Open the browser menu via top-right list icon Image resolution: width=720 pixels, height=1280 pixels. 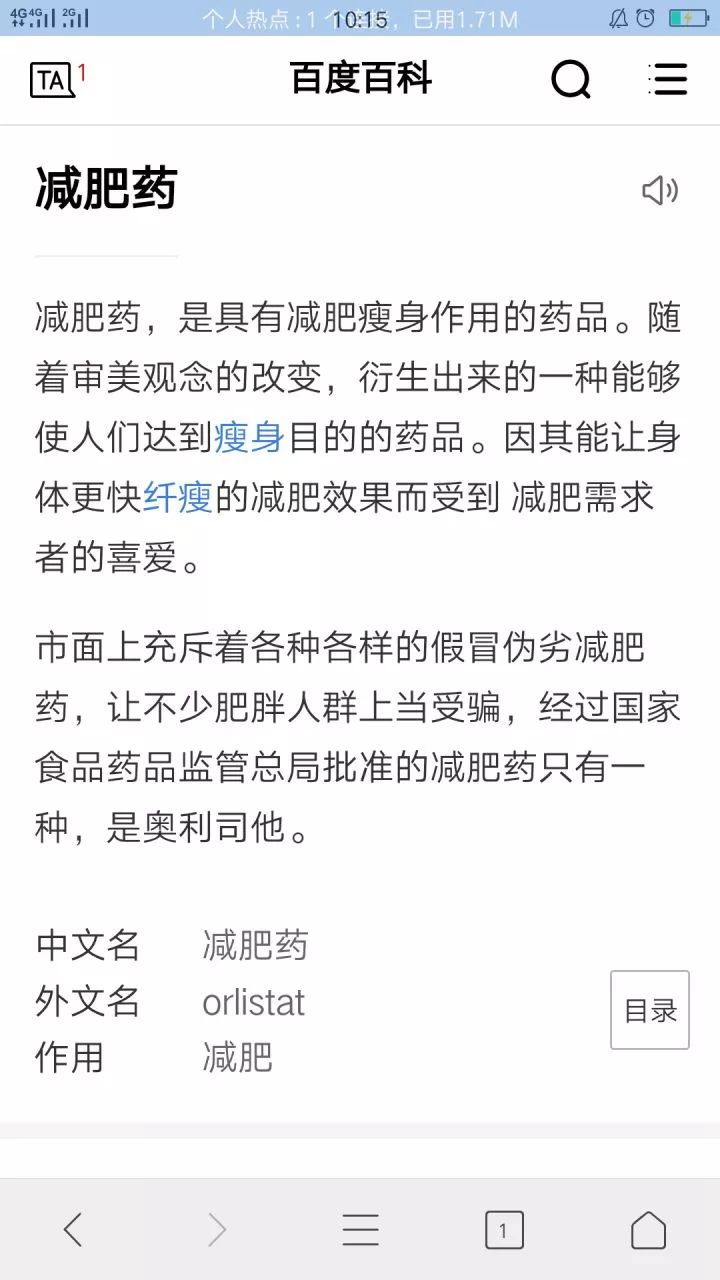coord(668,80)
